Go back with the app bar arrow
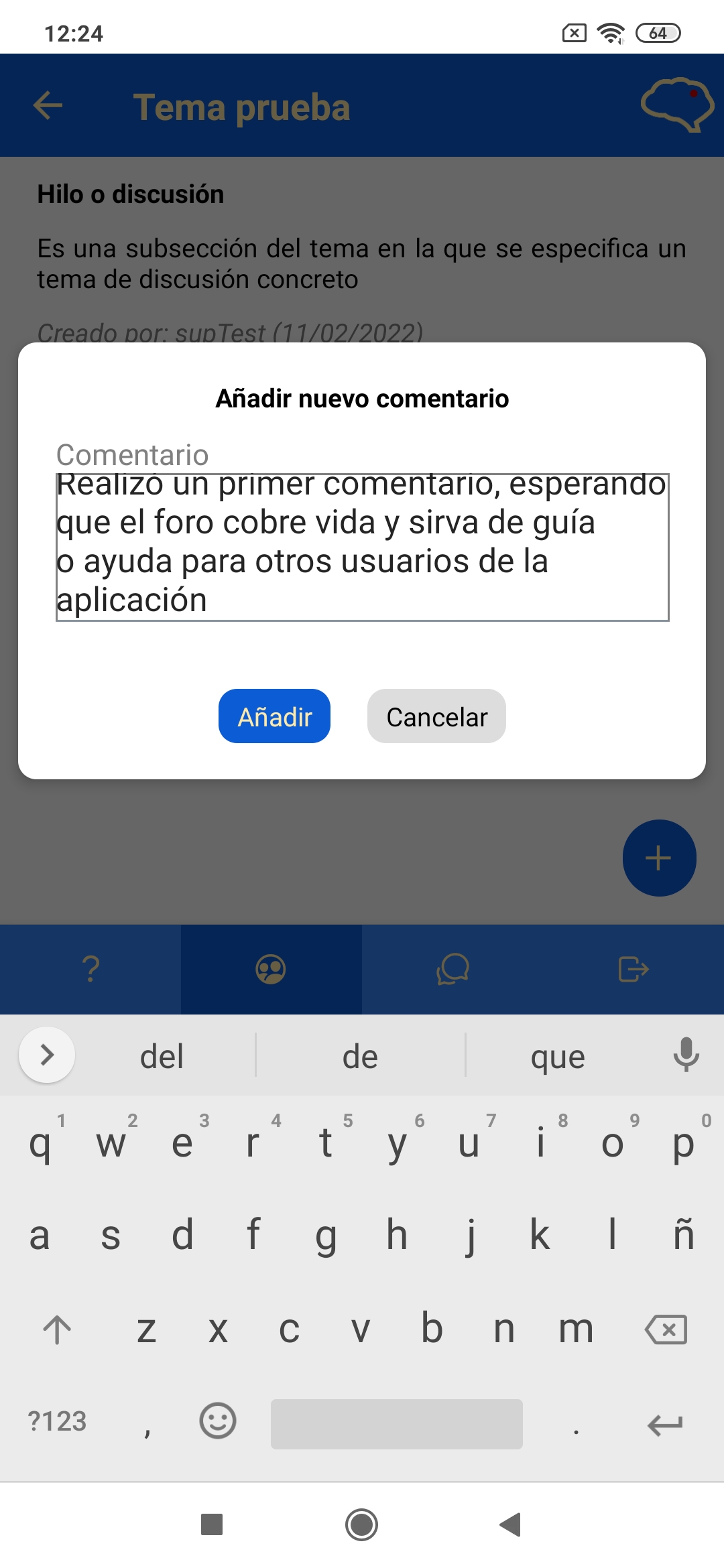 (48, 106)
